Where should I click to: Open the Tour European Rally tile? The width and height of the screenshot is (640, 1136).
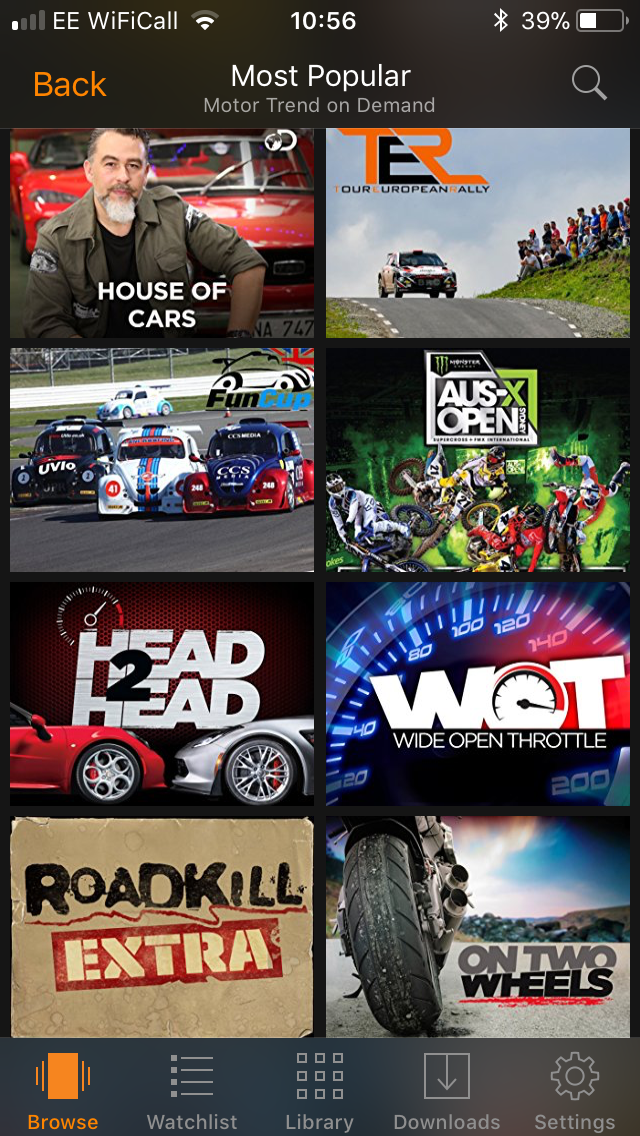(x=478, y=234)
